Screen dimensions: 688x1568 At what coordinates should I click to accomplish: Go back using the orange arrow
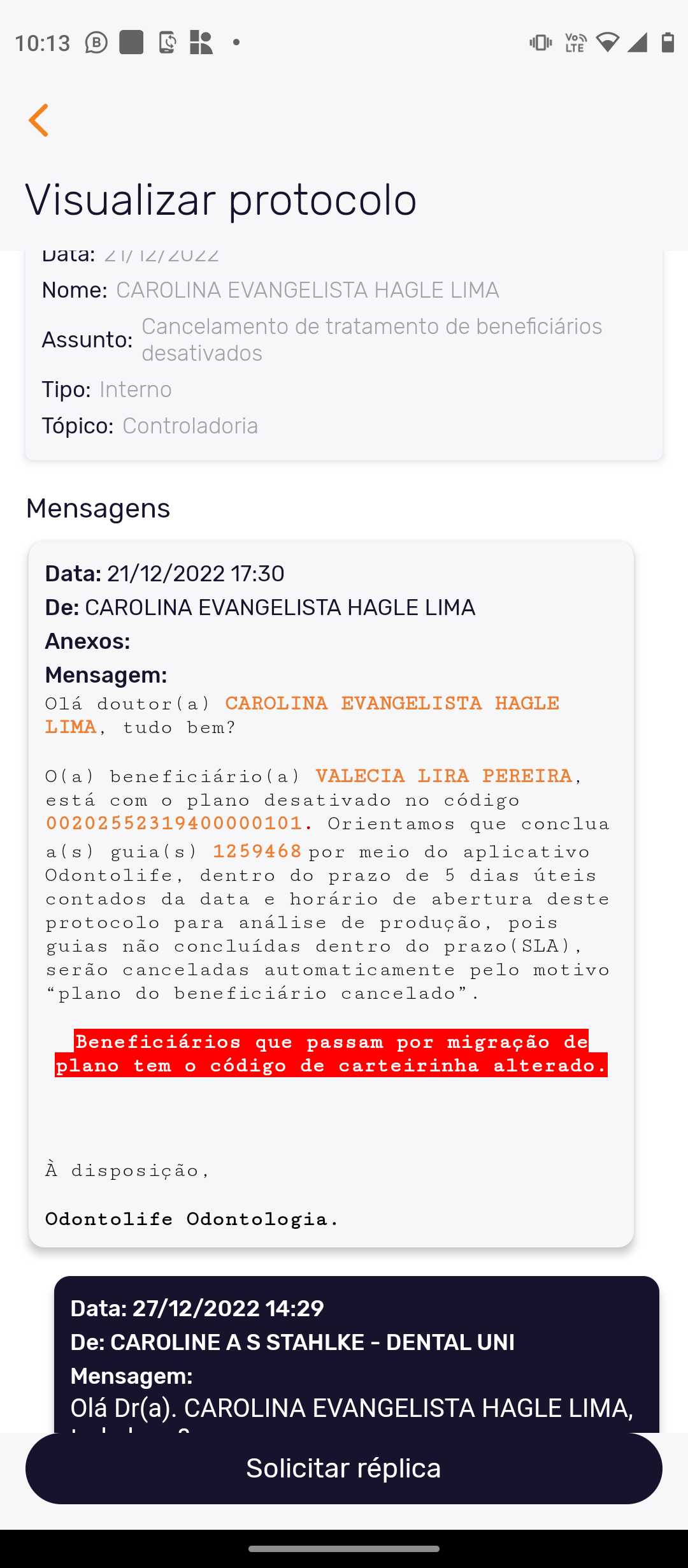(x=39, y=120)
